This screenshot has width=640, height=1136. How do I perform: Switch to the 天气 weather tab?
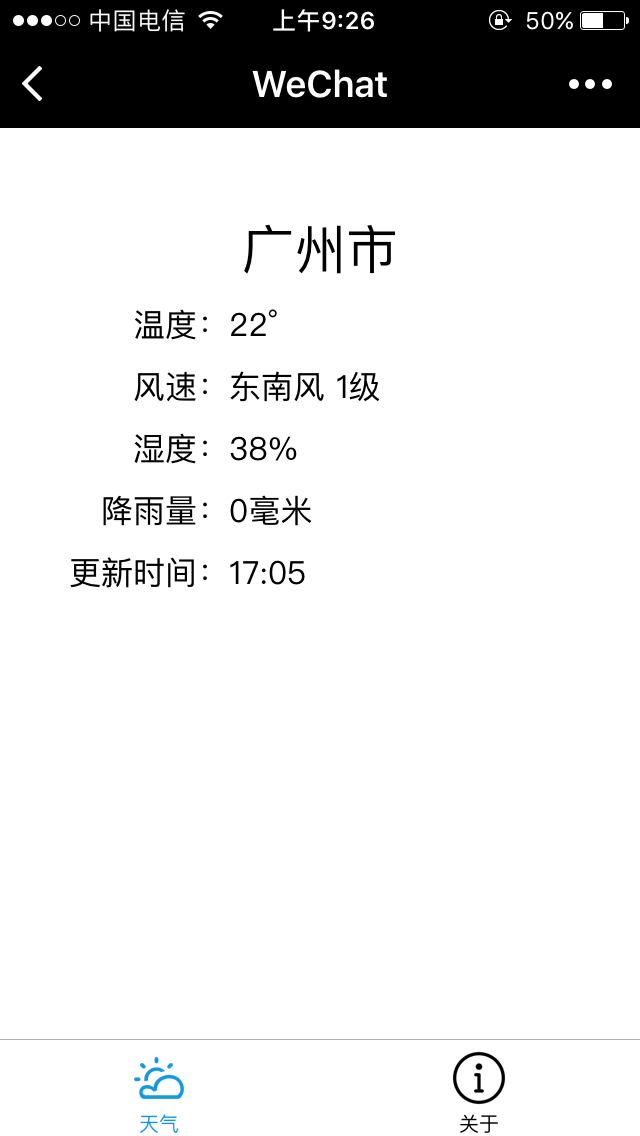point(159,1093)
